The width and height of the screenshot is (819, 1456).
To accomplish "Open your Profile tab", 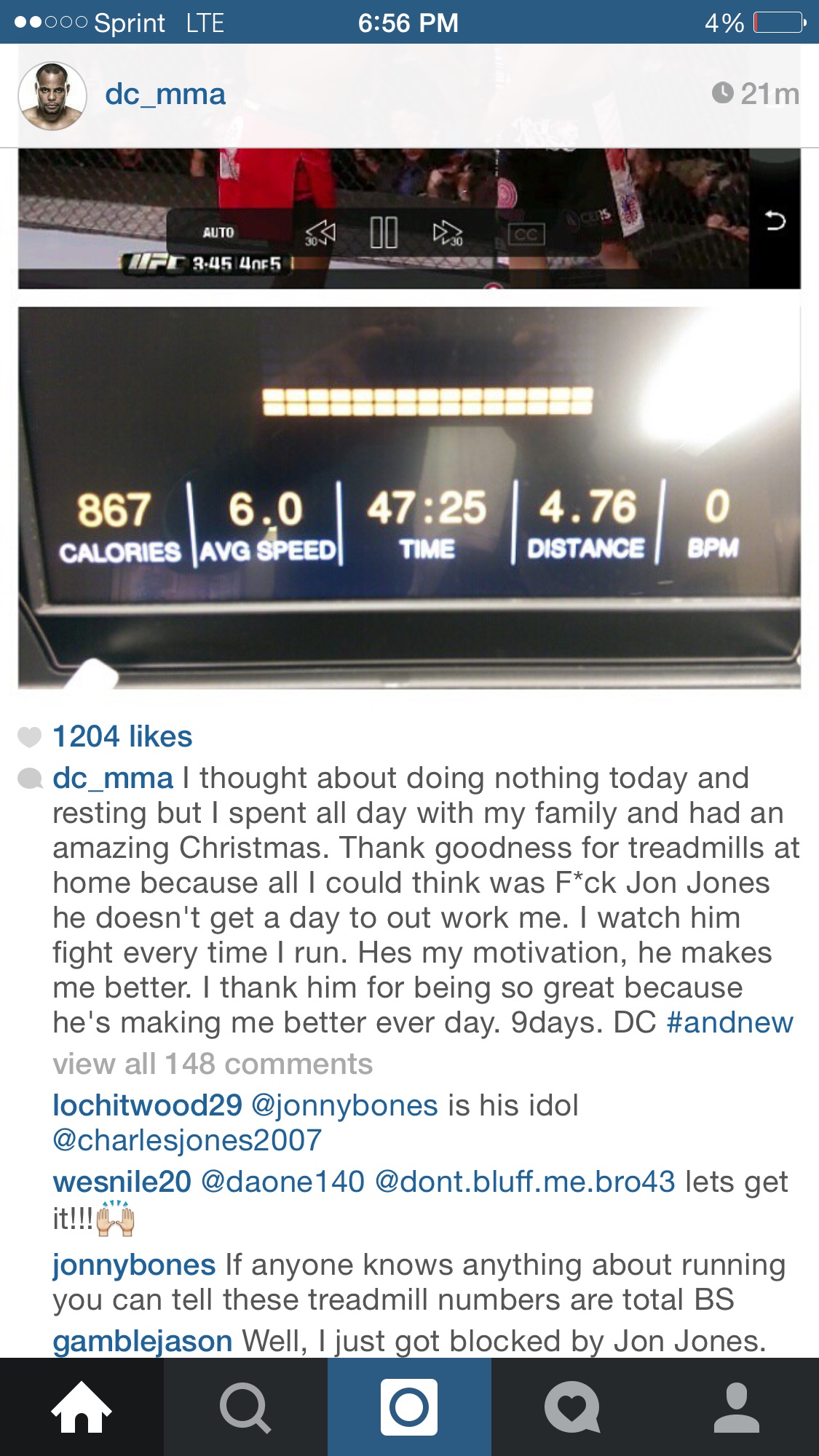I will [x=737, y=1407].
